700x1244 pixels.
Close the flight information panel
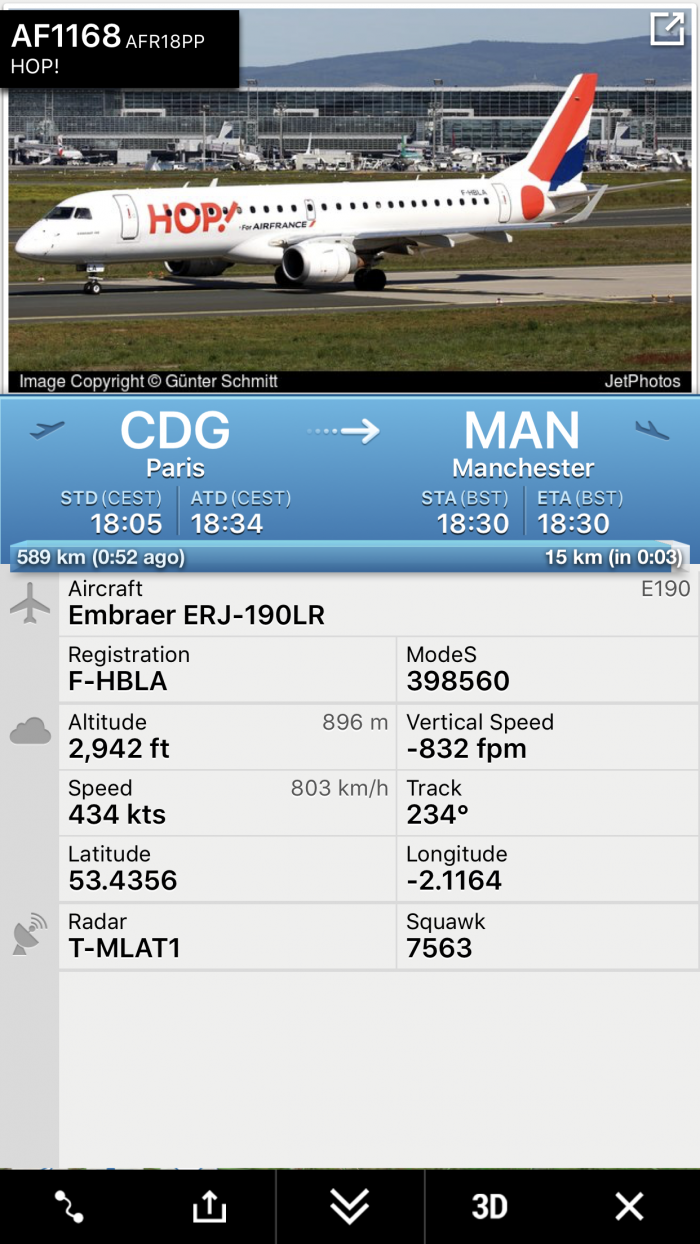click(629, 1207)
